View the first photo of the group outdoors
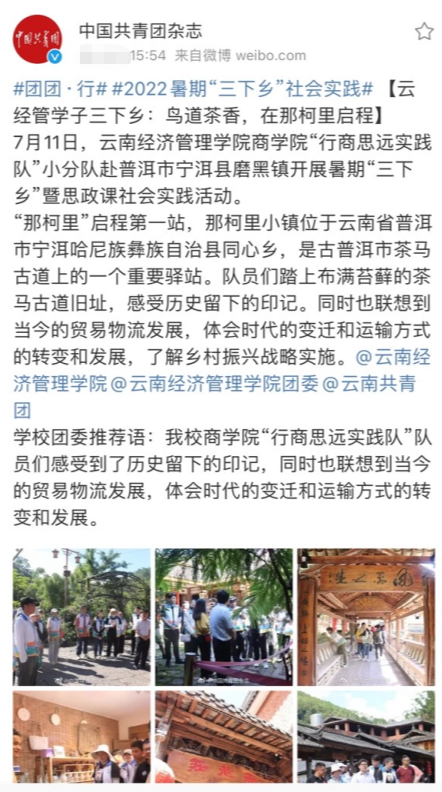The image size is (442, 792). pyautogui.click(x=81, y=617)
